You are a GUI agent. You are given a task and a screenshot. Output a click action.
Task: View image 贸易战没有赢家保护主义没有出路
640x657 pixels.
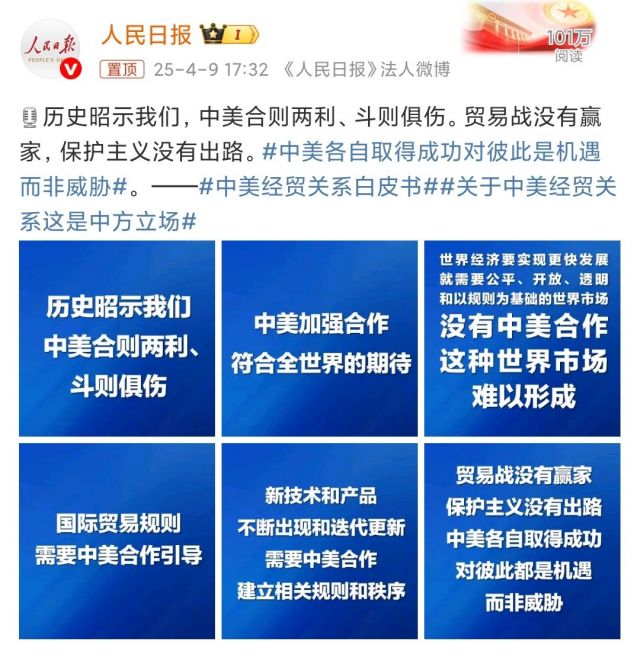522,541
